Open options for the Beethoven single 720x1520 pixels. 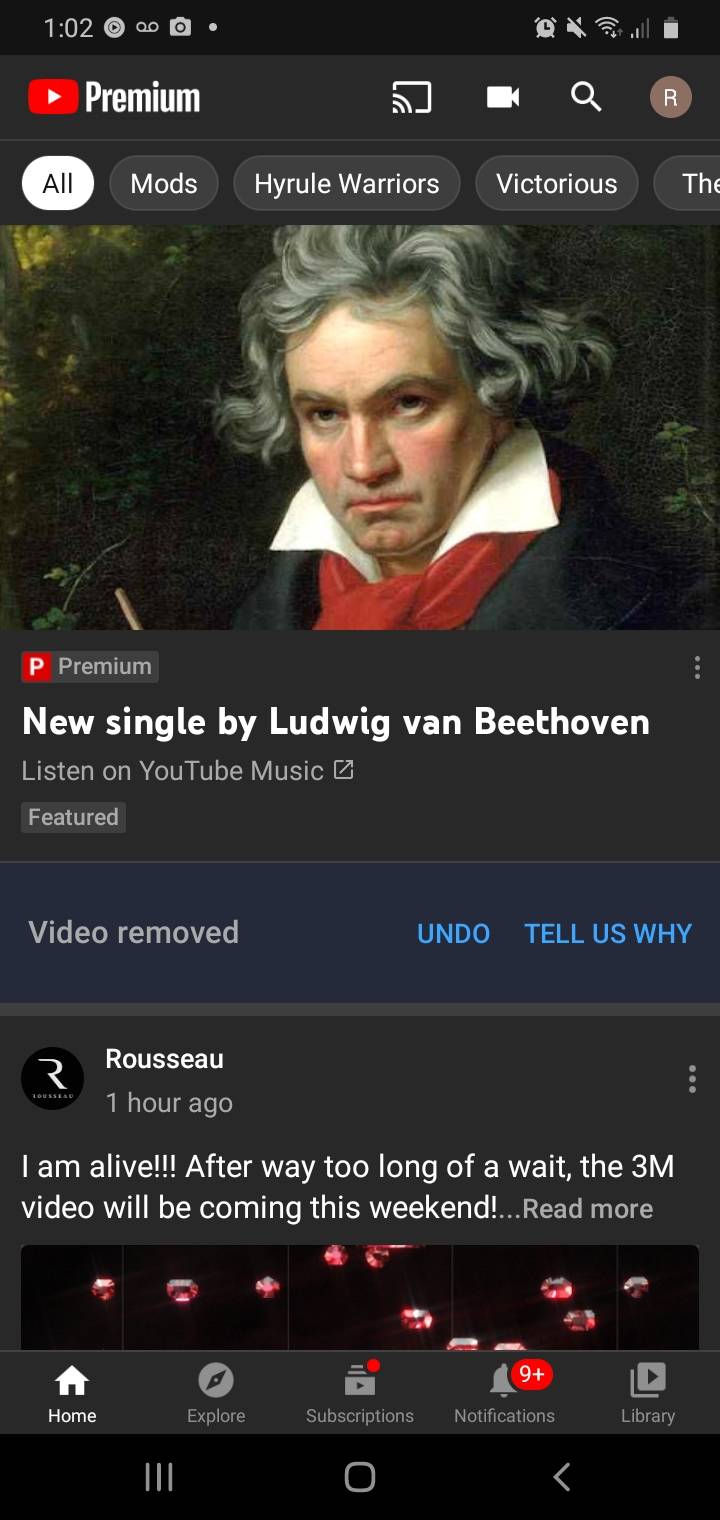pyautogui.click(x=697, y=668)
